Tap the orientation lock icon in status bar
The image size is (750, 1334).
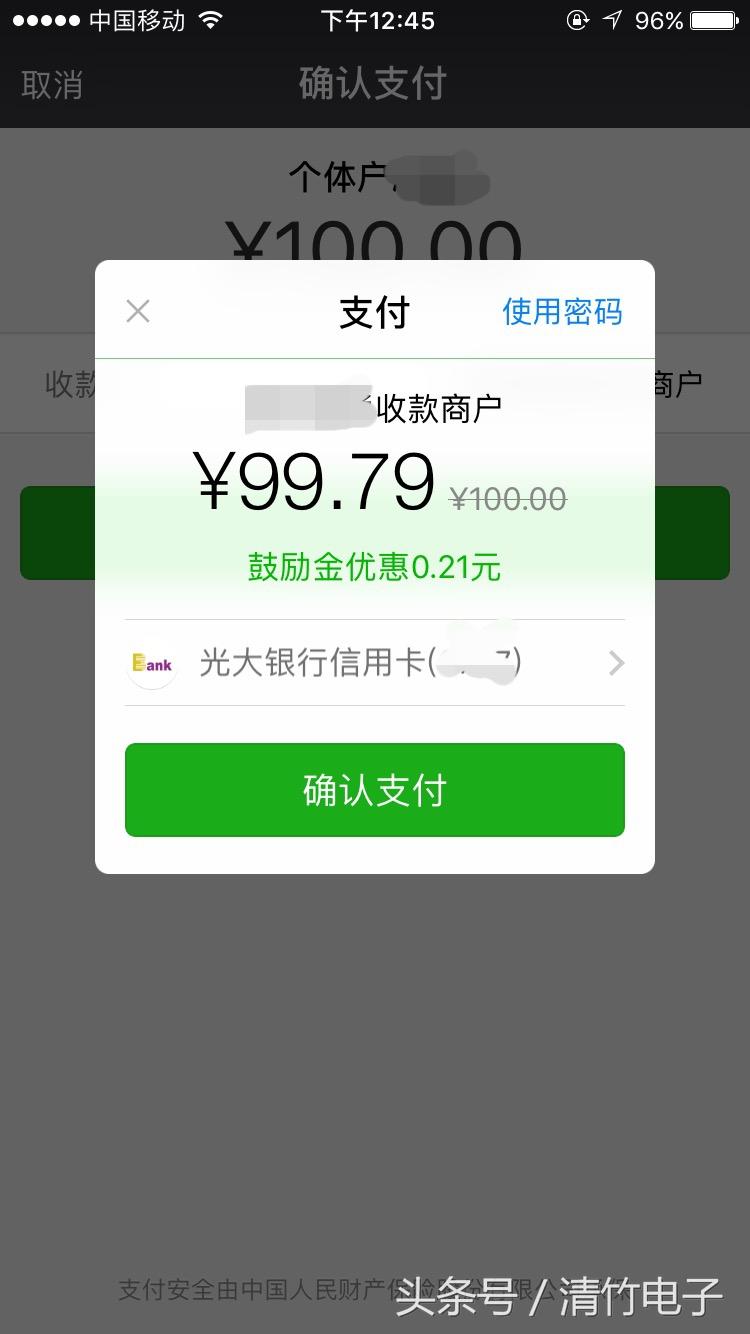tap(578, 19)
